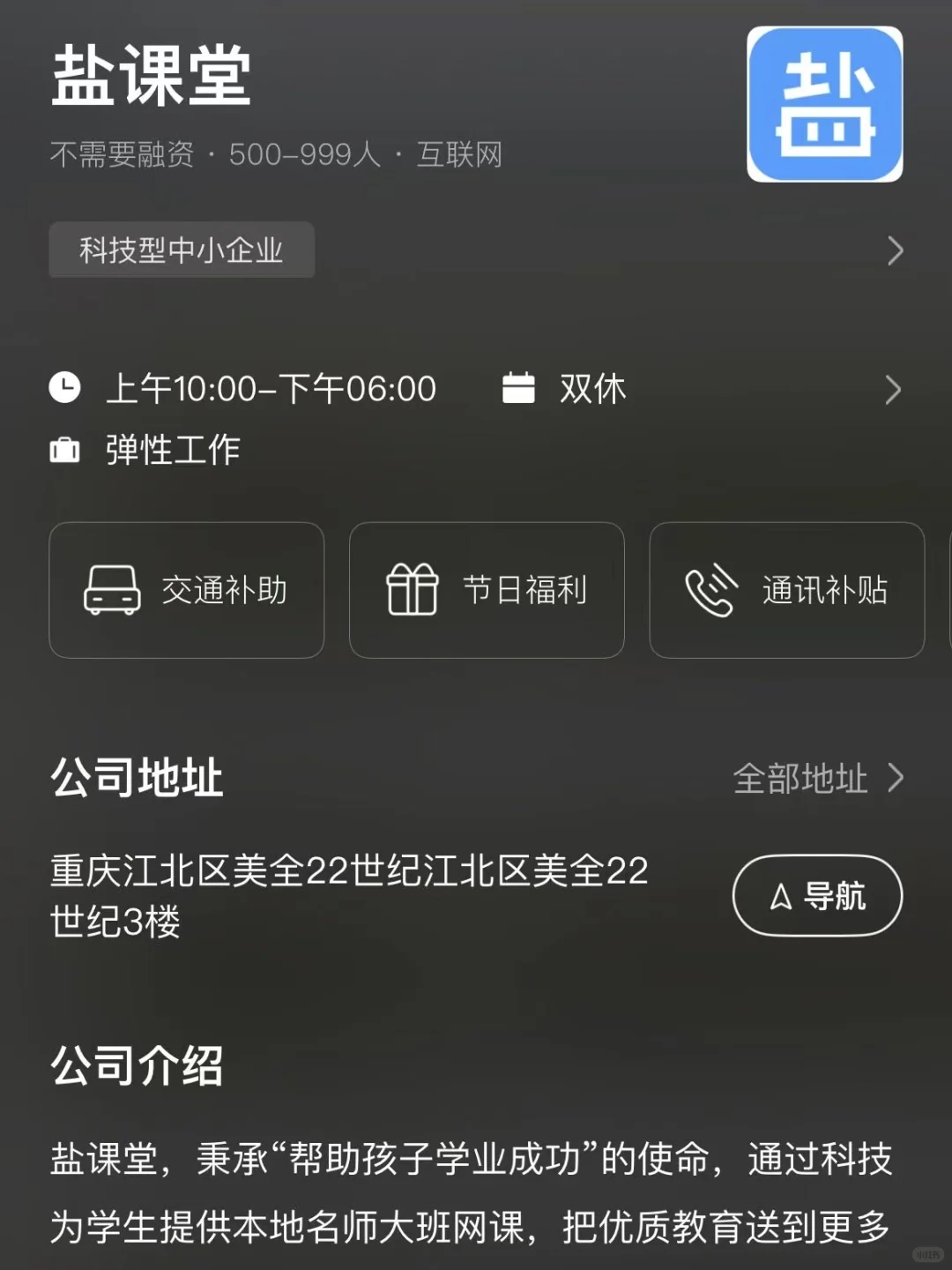View 全部地址 list

[x=819, y=779]
